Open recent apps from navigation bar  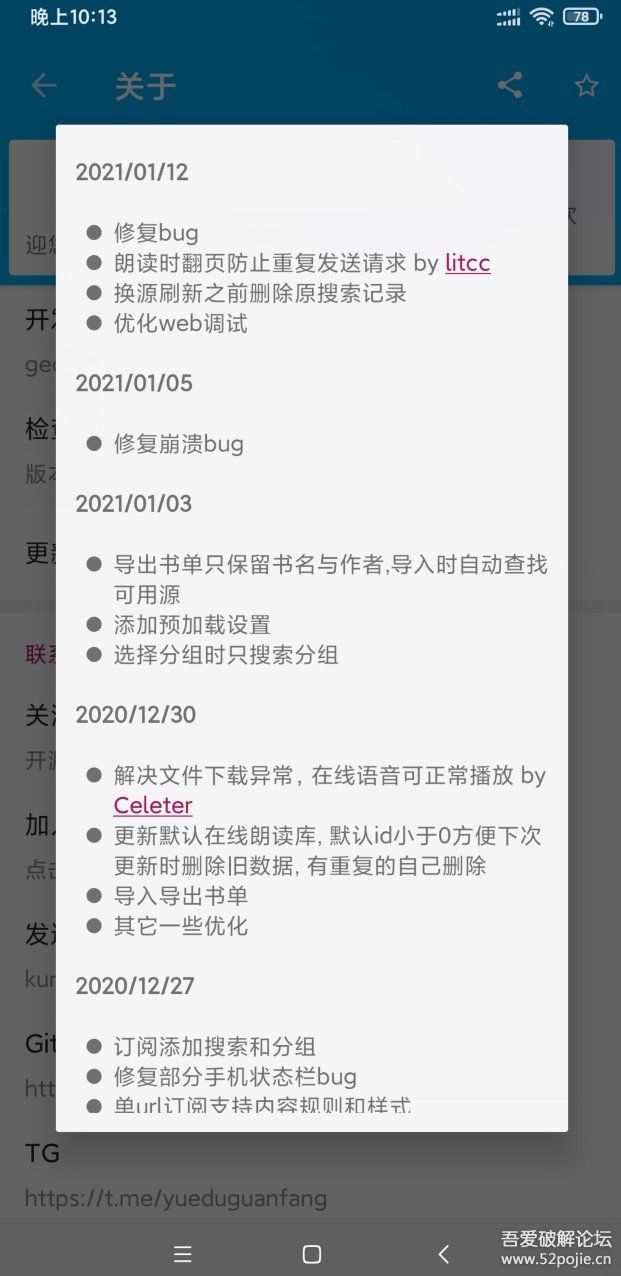pos(183,1254)
